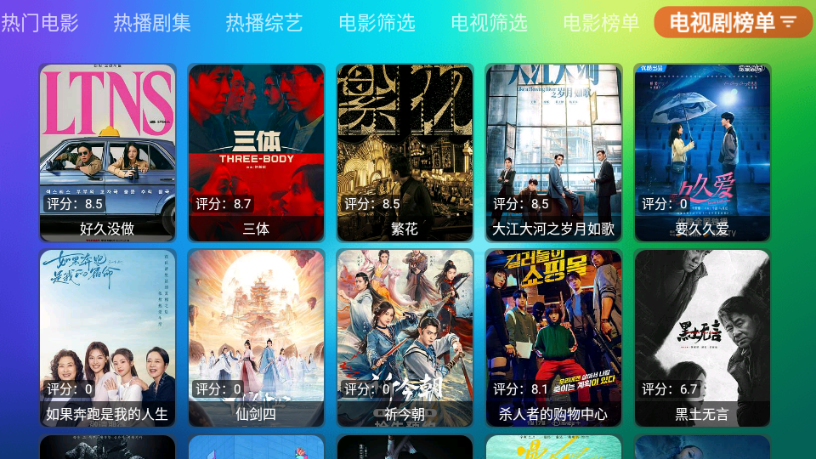Screen dimensions: 816x459
Task: Open 如果奔跑是我的人生 card
Action: [107, 337]
